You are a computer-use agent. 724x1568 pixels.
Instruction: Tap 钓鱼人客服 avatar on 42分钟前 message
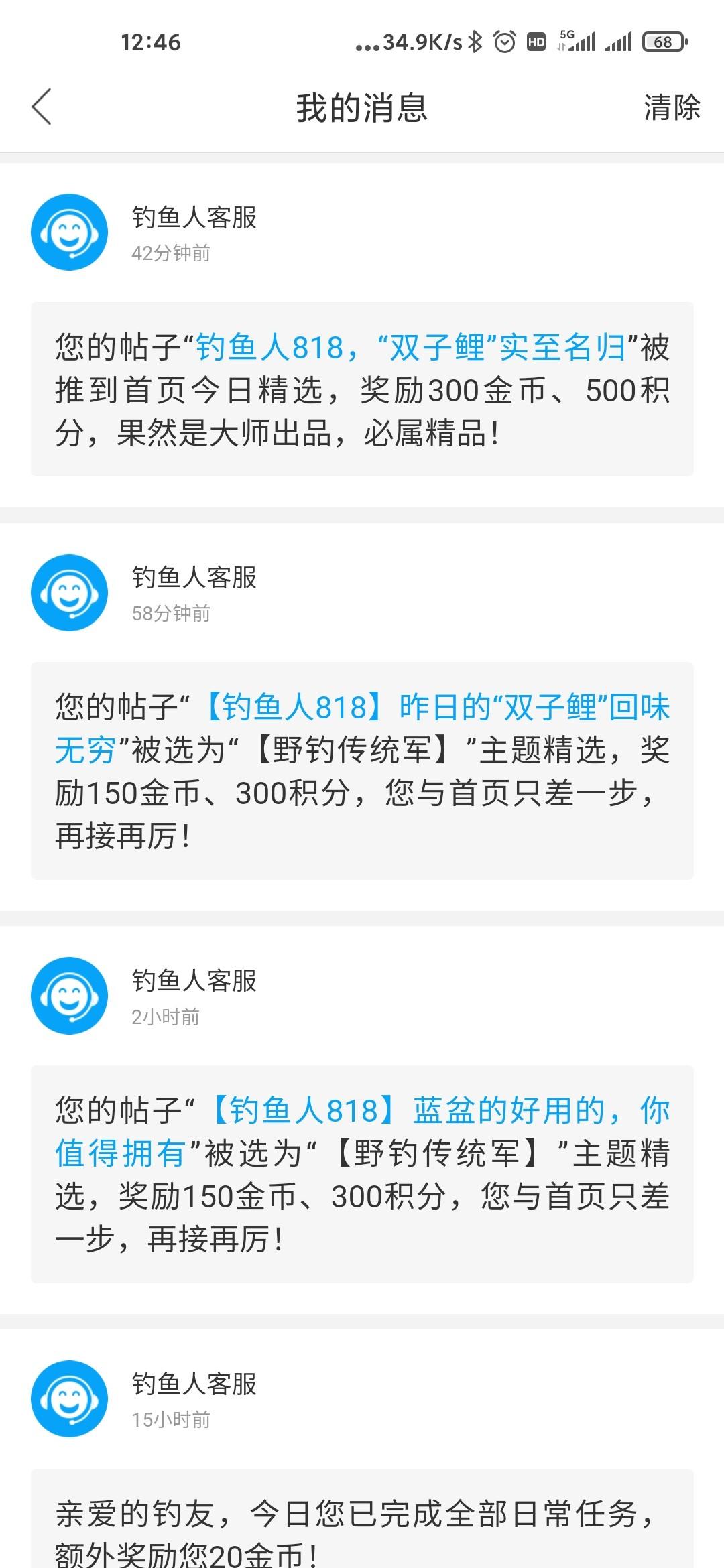click(69, 233)
